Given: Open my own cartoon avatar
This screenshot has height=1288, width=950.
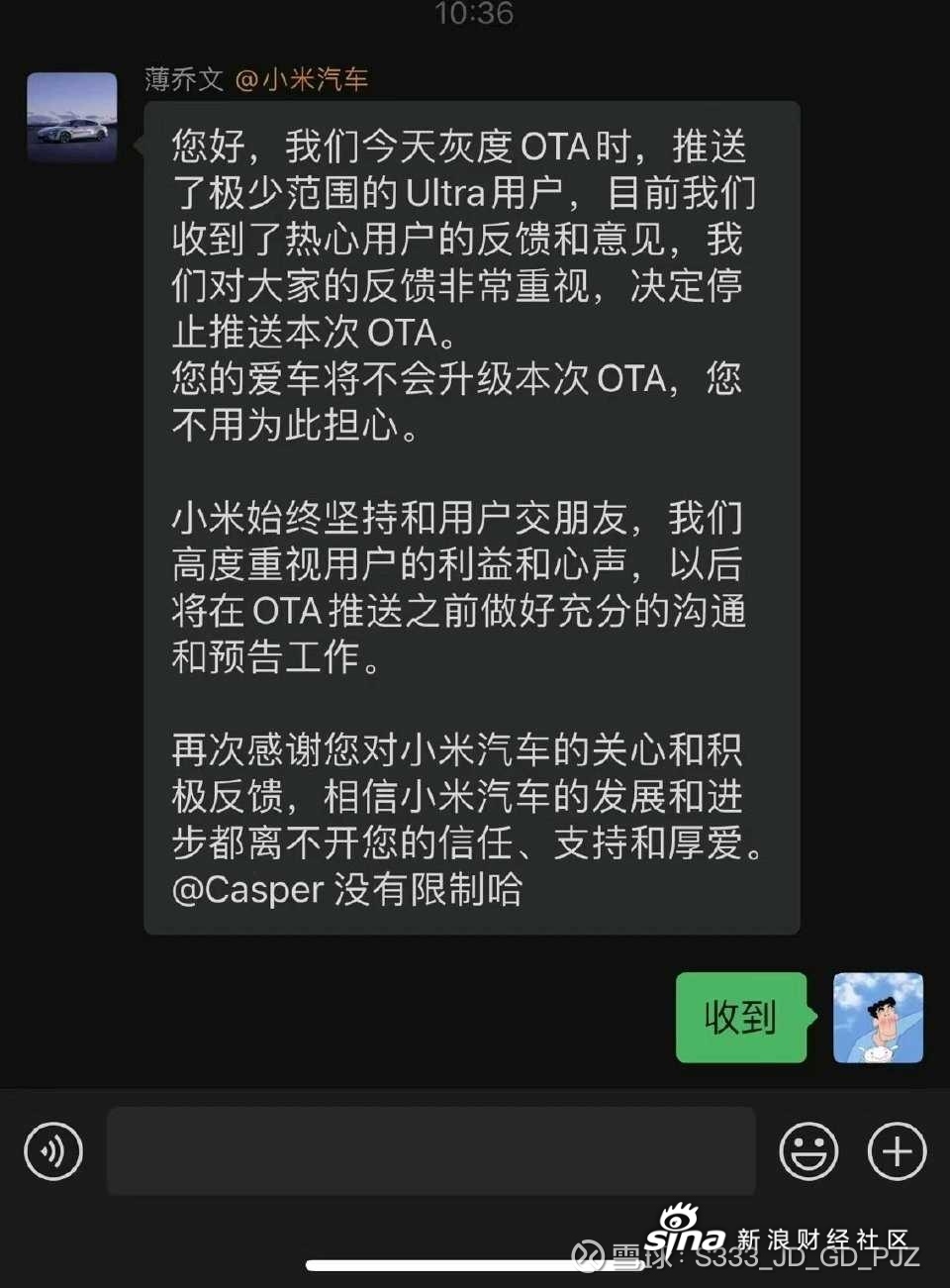Looking at the screenshot, I should (878, 1018).
